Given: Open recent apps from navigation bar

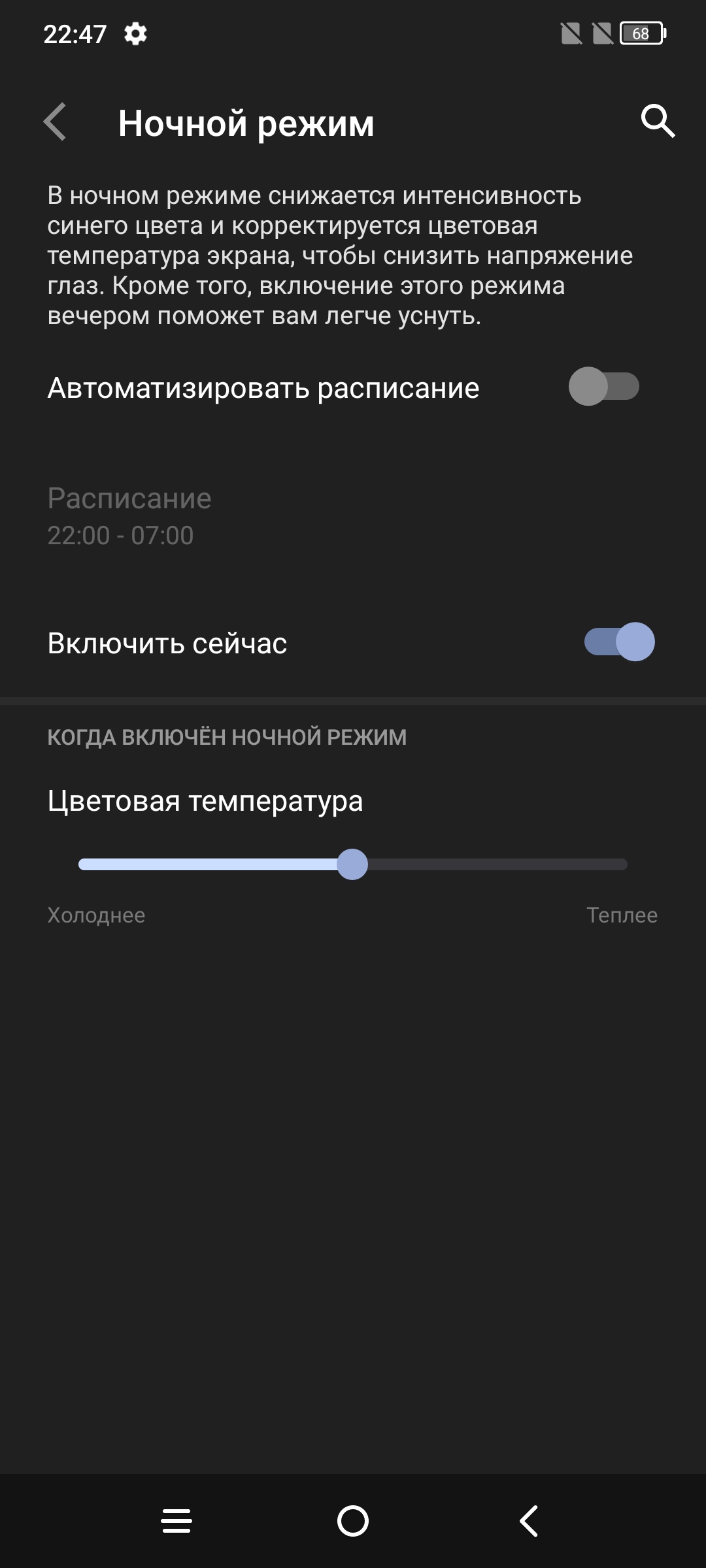Looking at the screenshot, I should point(176,1521).
